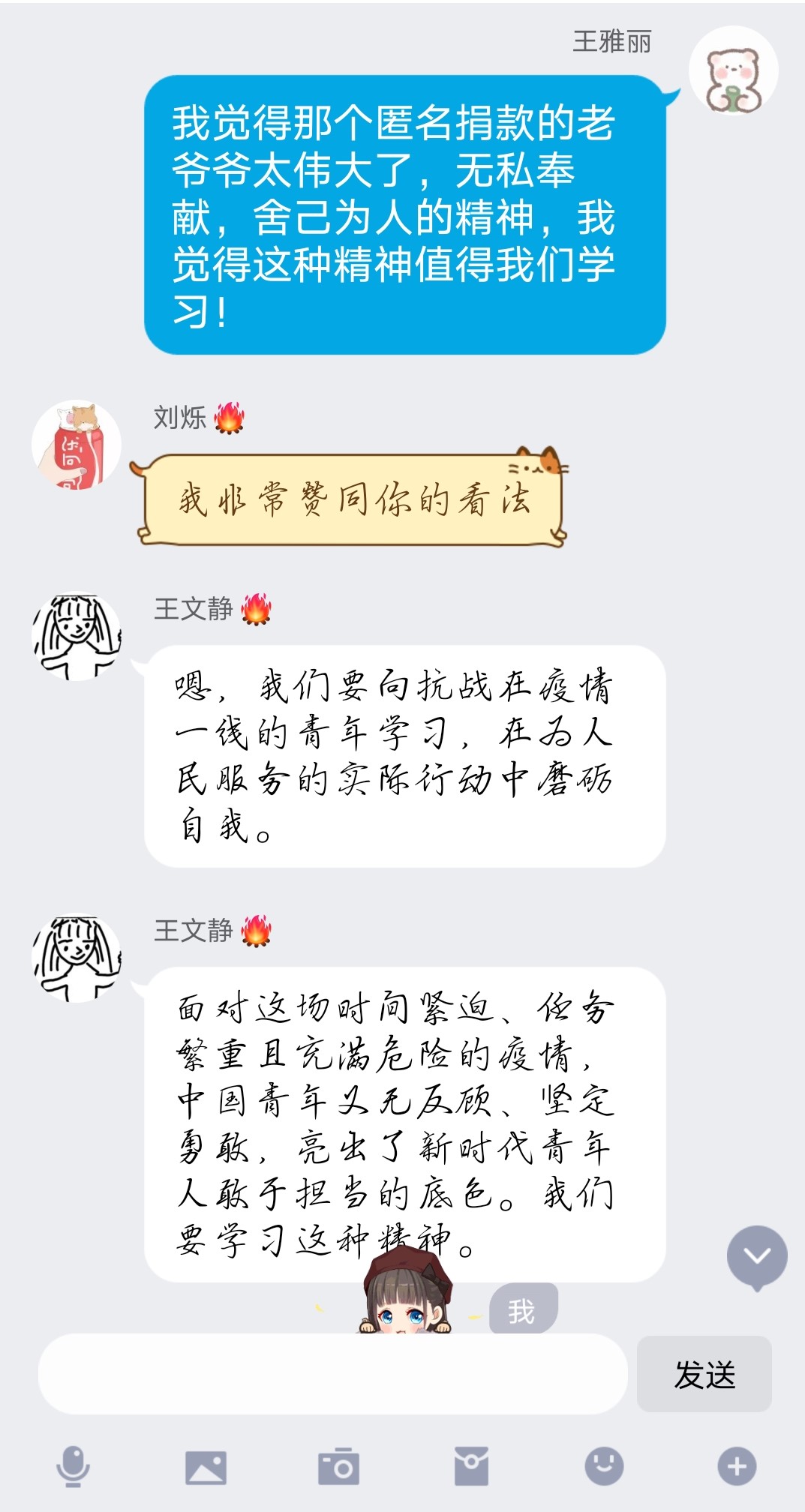This screenshot has height=1512, width=805.
Task: View 刘烁's profile avatar
Action: [x=77, y=445]
